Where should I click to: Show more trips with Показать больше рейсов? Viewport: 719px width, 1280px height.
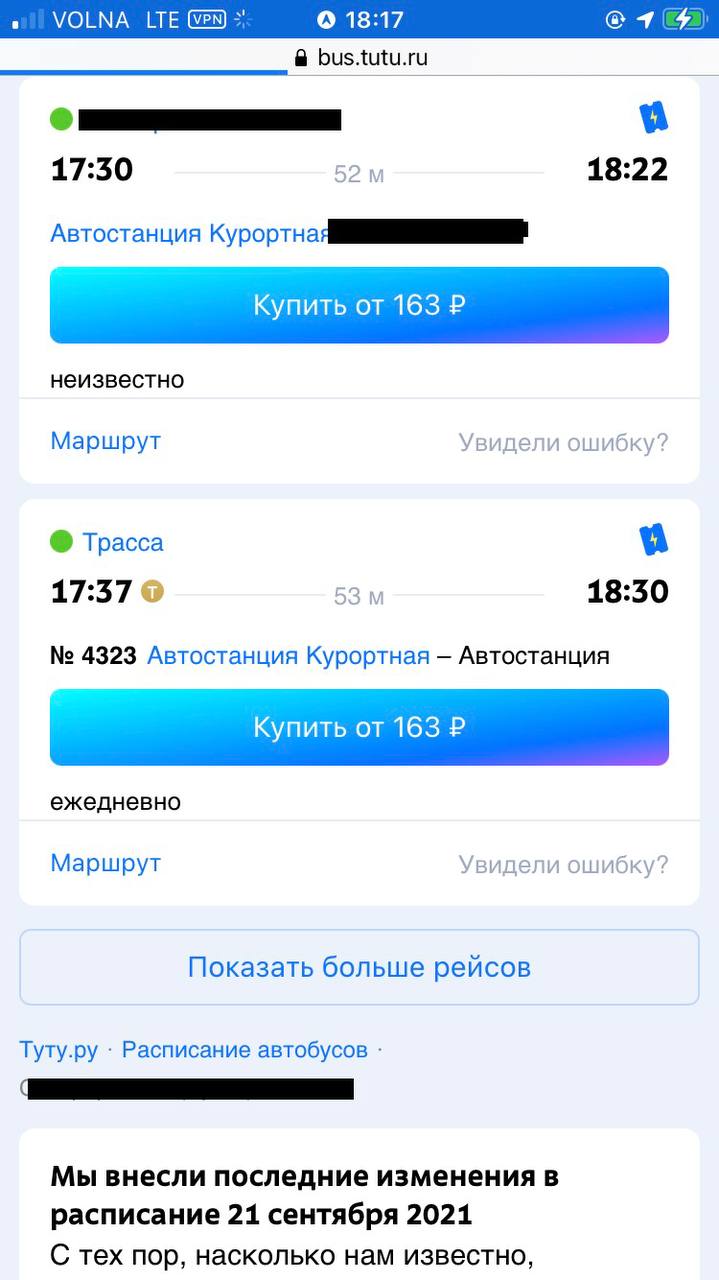(x=359, y=967)
